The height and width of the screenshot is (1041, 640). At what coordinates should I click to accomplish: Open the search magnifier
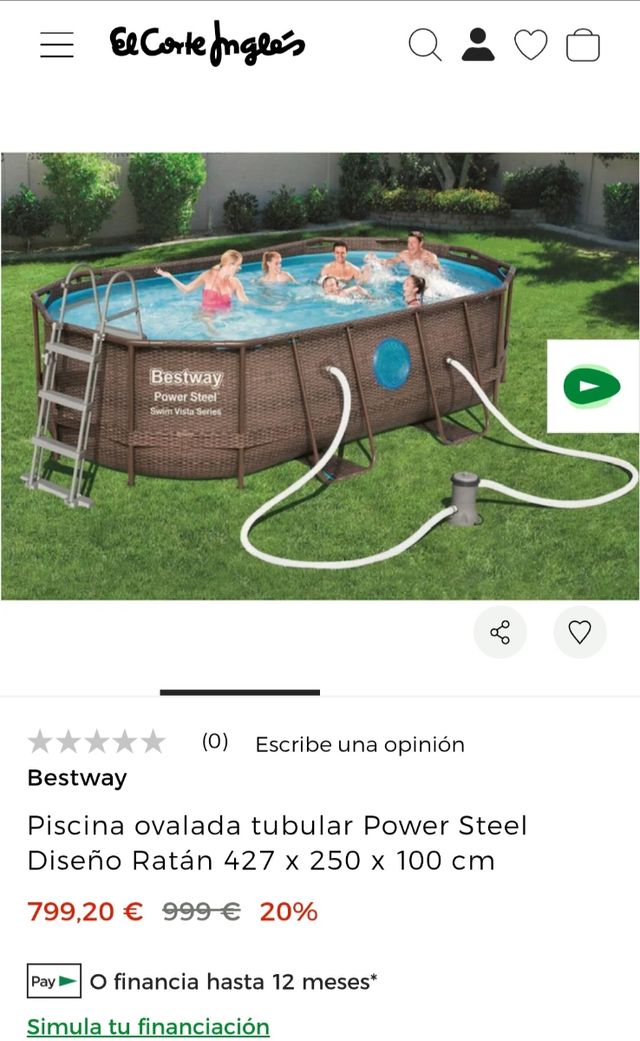(425, 45)
